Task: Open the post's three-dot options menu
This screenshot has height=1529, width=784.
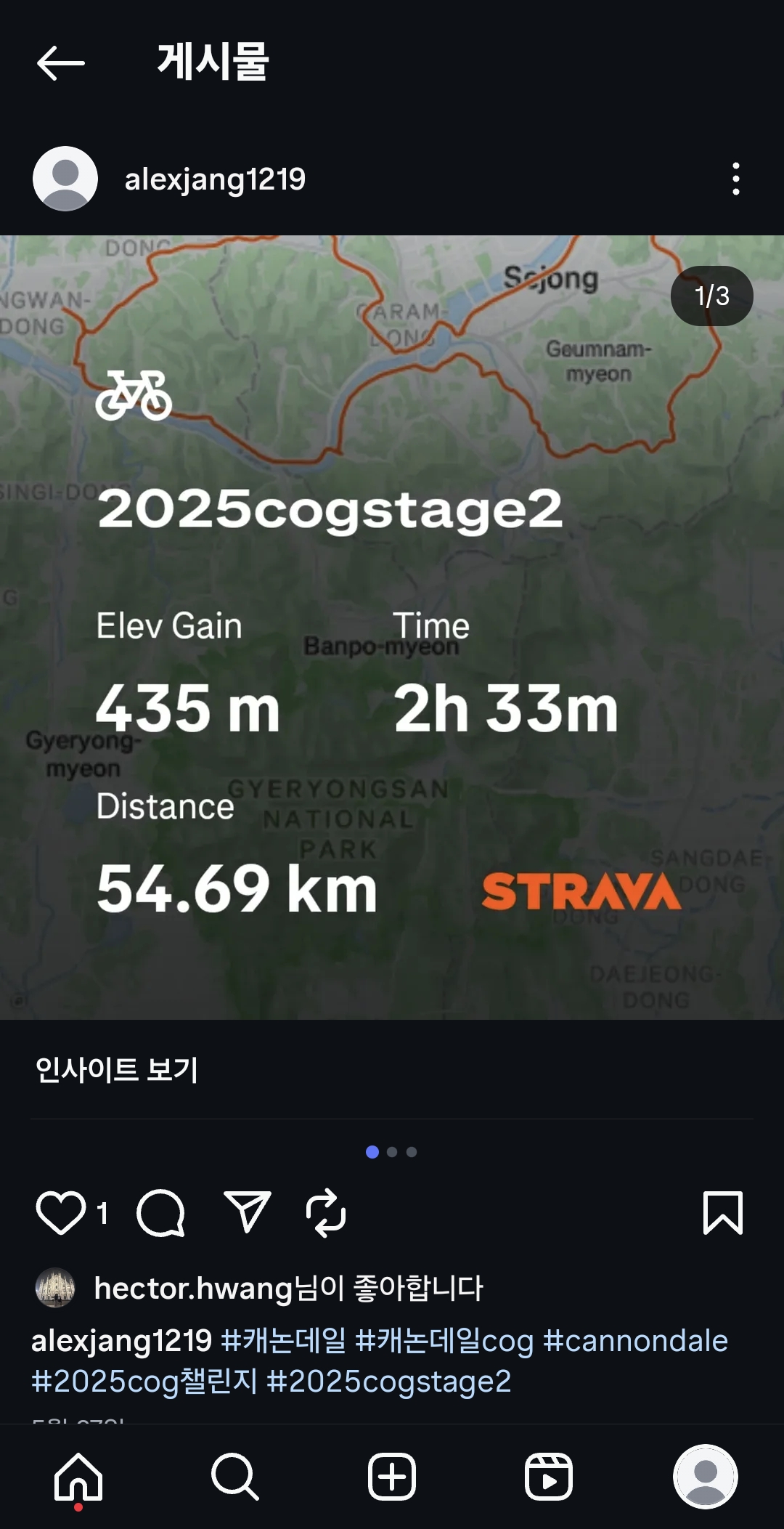Action: click(x=735, y=179)
